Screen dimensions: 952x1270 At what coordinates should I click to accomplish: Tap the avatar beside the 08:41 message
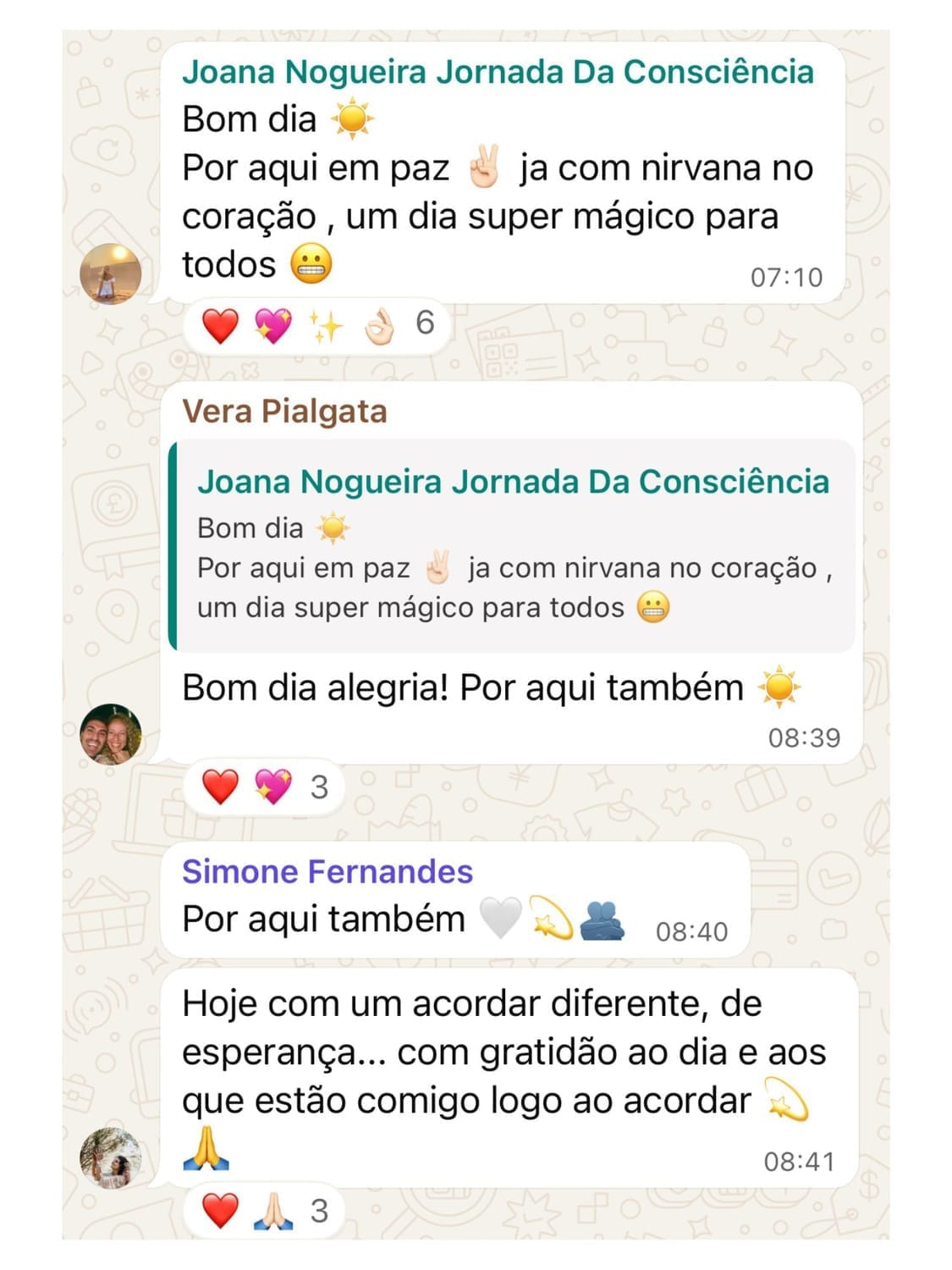[110, 1157]
